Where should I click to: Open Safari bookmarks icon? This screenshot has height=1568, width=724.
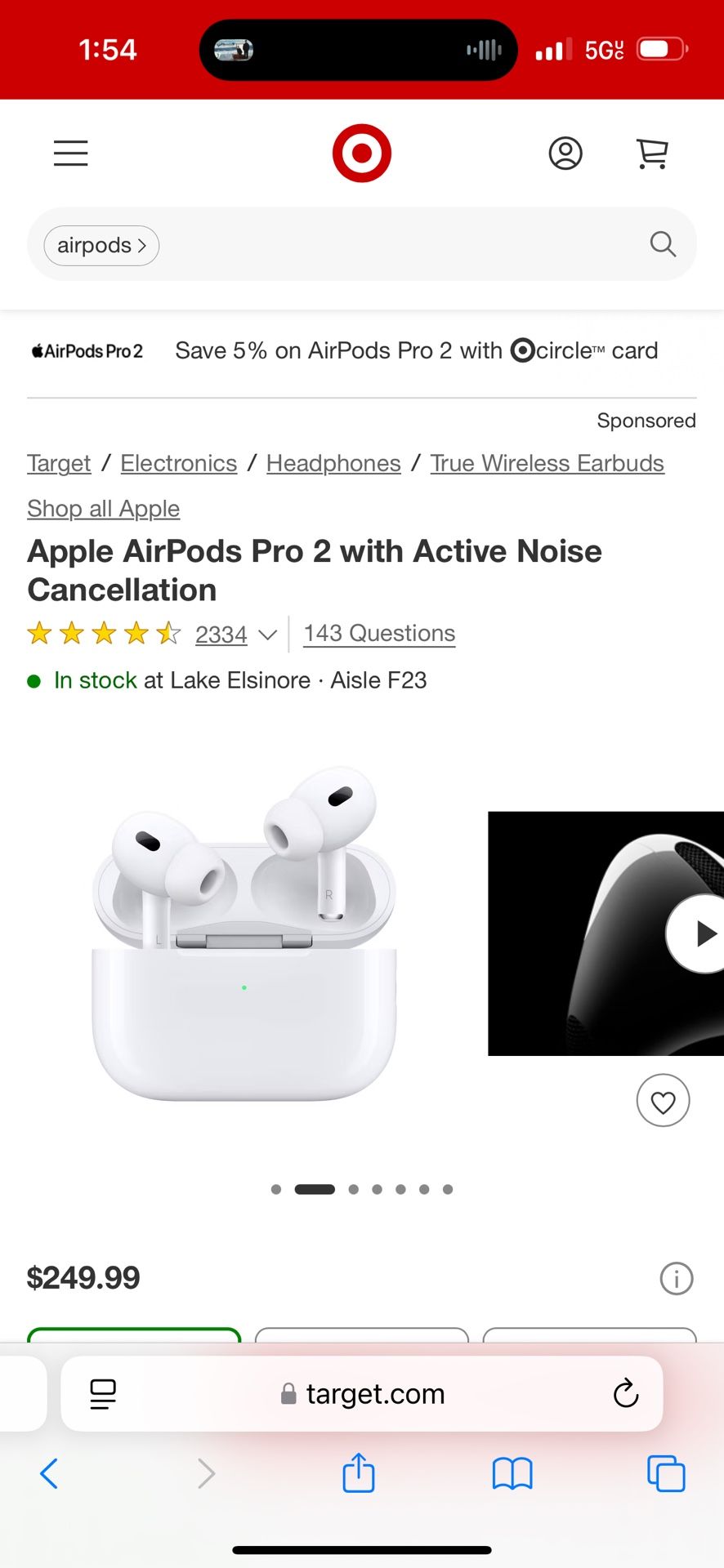(x=512, y=1473)
